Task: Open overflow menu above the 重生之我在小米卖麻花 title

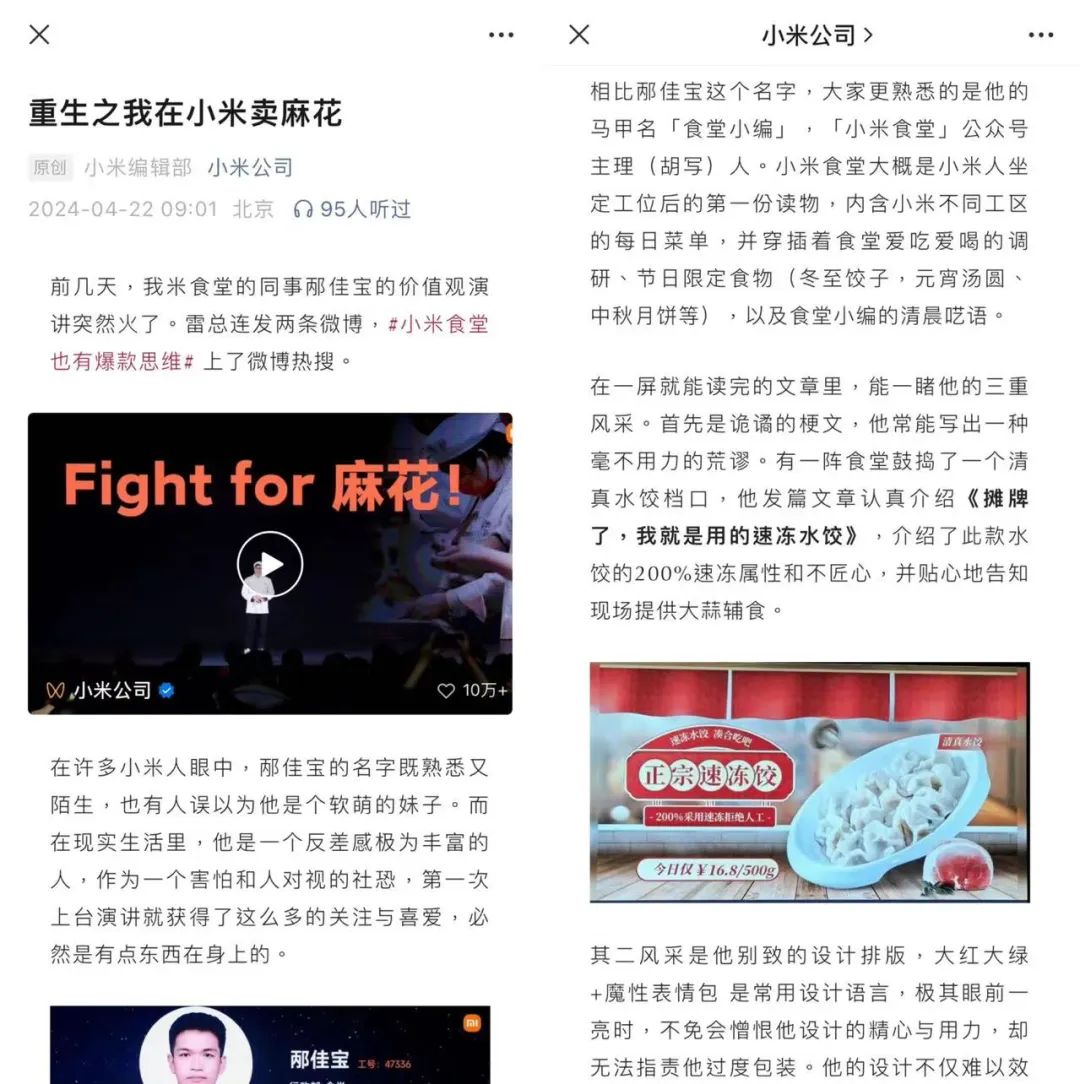Action: (501, 35)
